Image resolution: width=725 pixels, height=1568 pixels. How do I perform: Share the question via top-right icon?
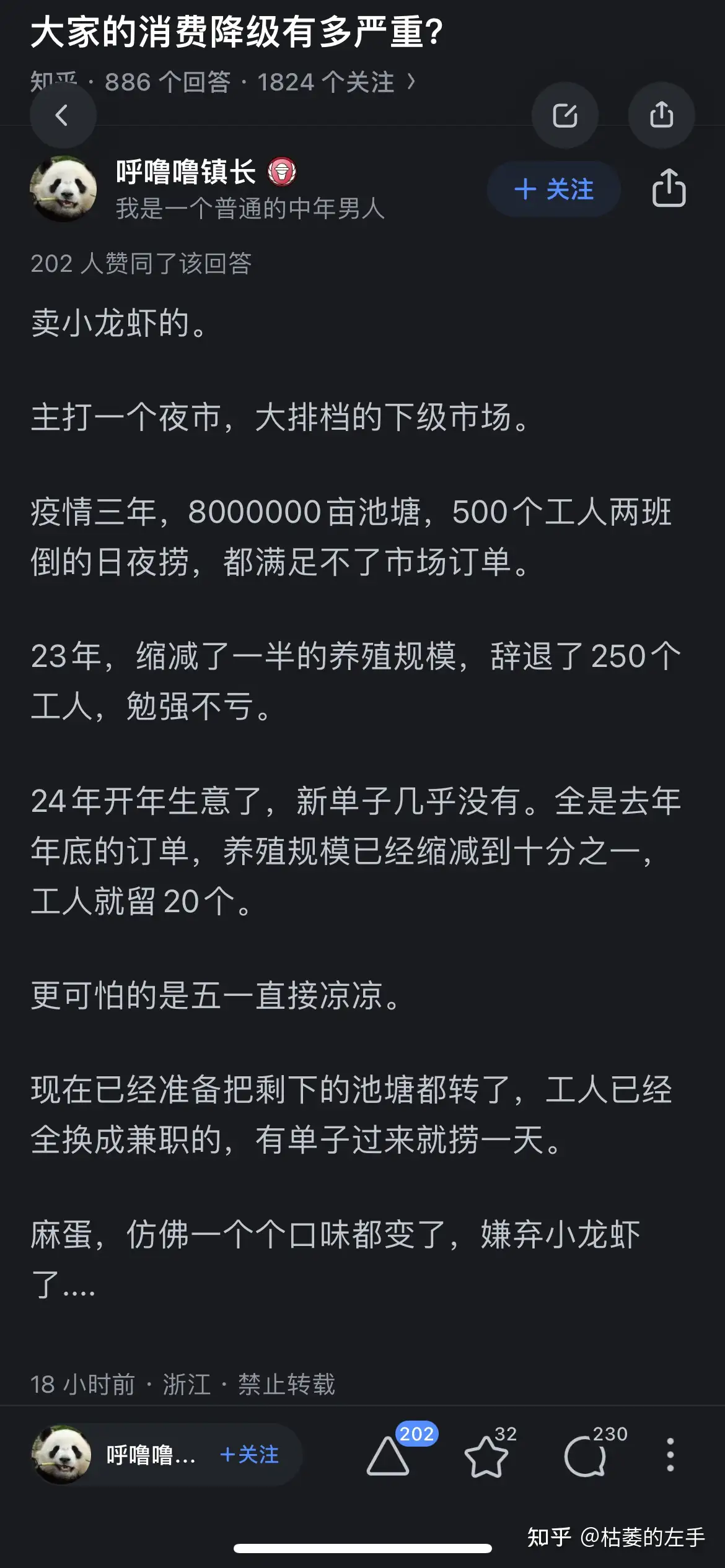[661, 115]
